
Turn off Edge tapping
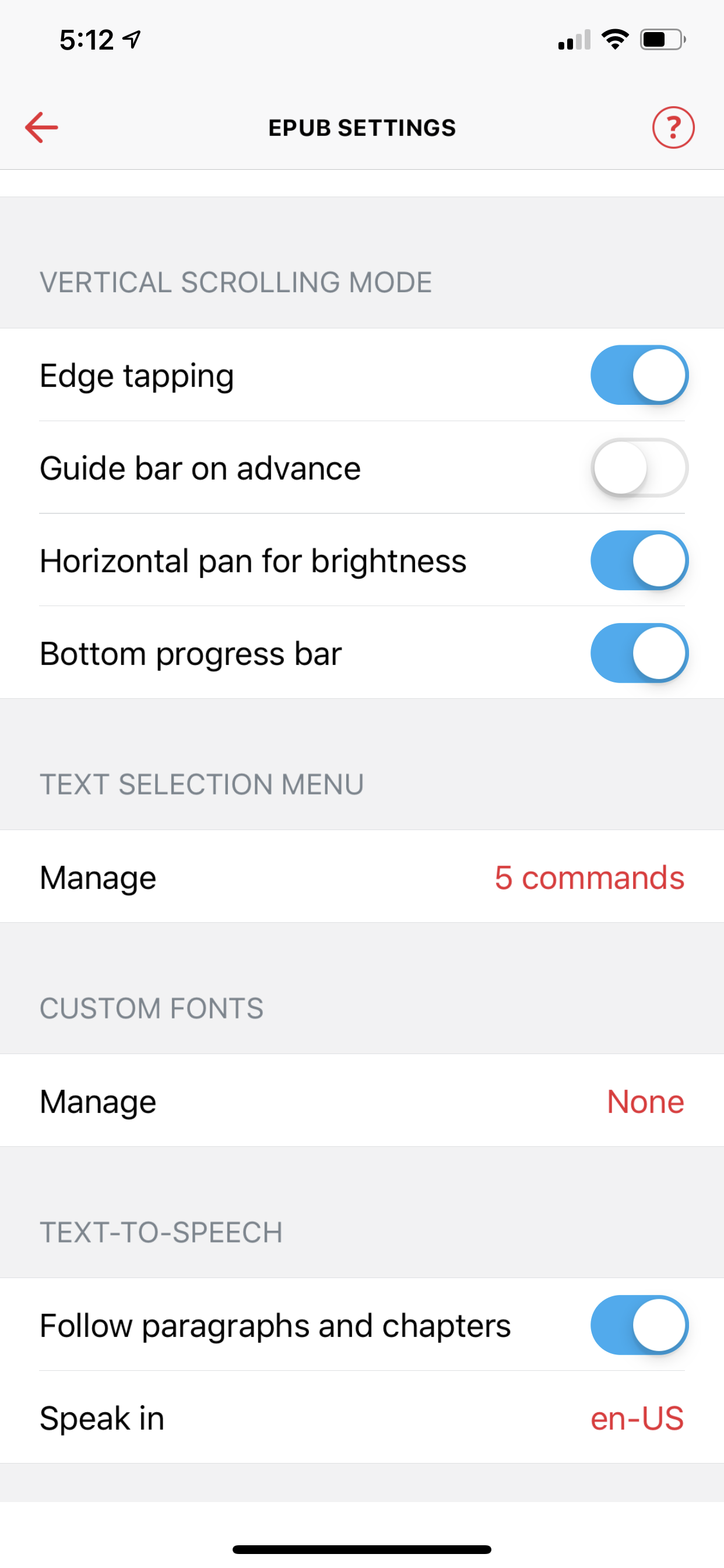pyautogui.click(x=639, y=375)
